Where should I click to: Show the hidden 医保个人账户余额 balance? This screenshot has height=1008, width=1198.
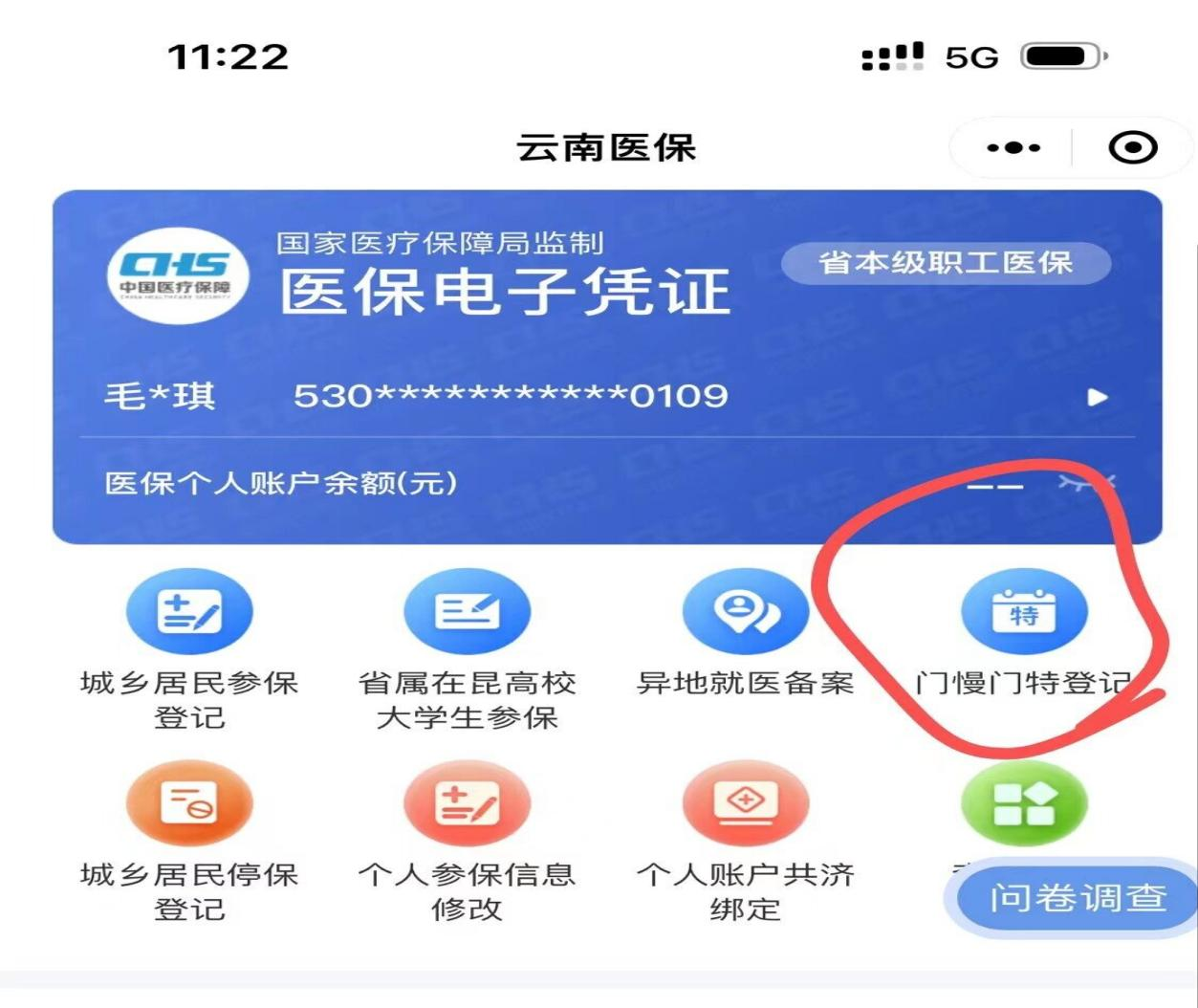tap(1086, 484)
